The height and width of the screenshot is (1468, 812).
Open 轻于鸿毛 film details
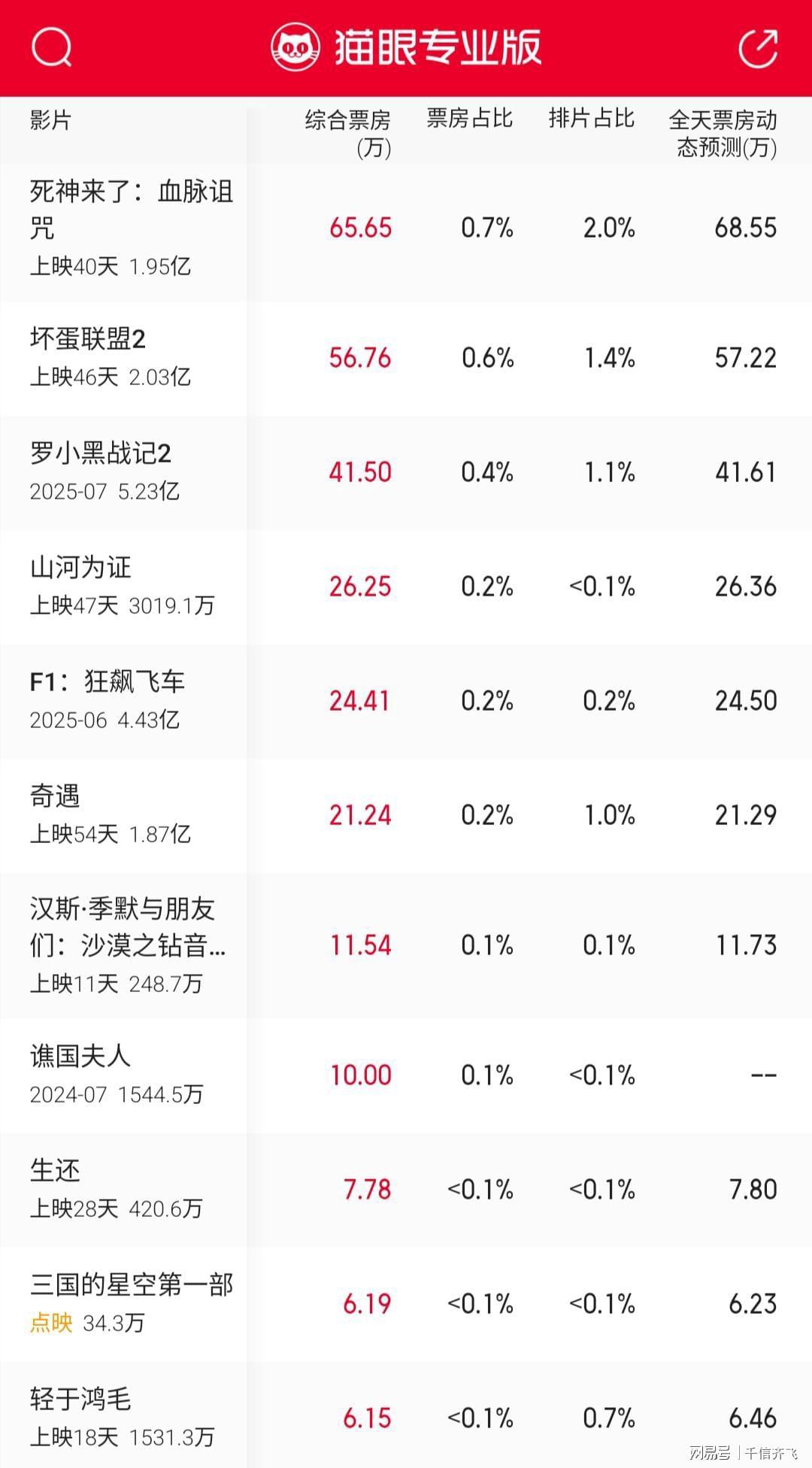click(80, 1400)
